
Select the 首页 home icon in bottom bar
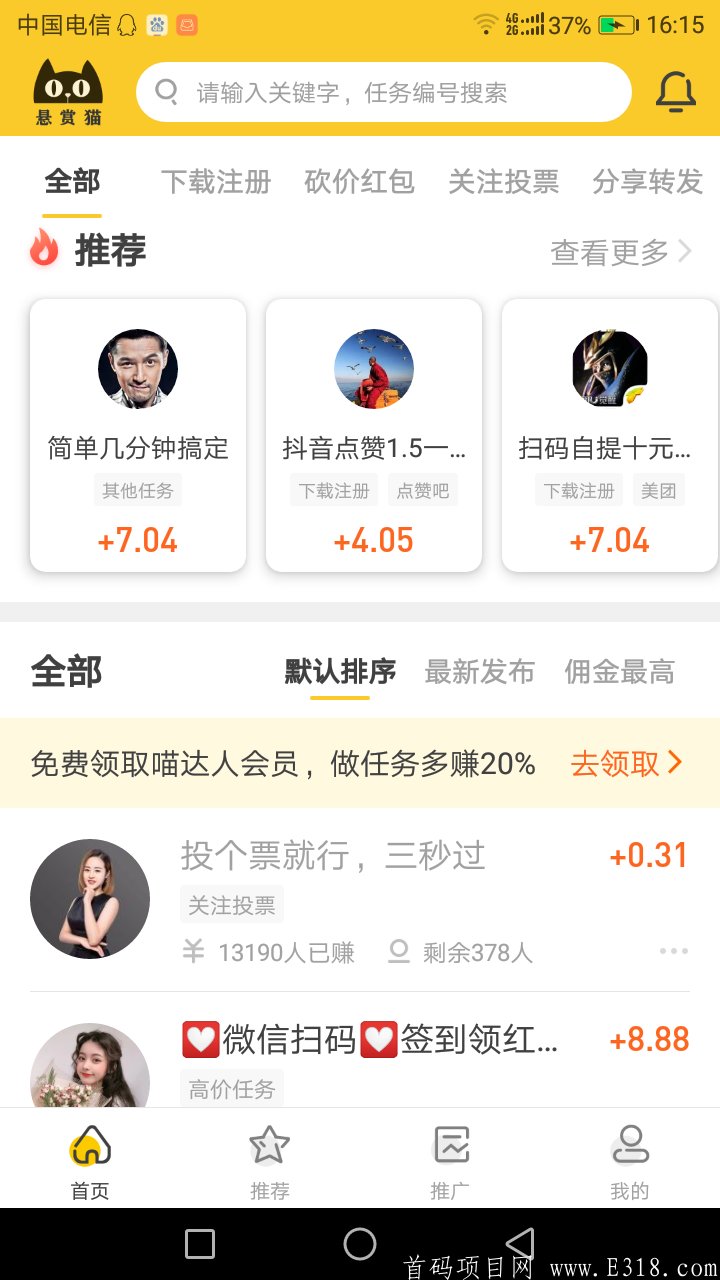[89, 1145]
